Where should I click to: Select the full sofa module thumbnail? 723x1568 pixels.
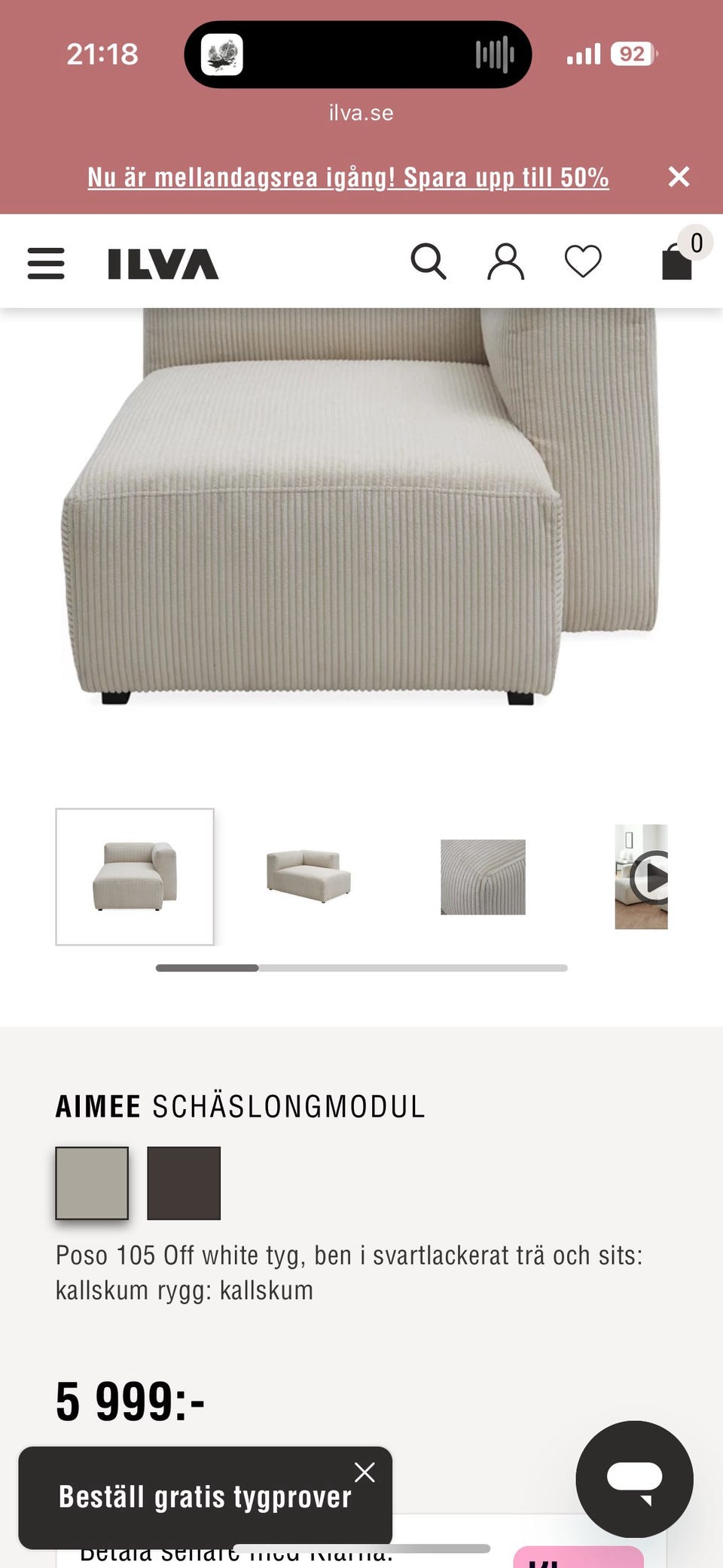point(309,877)
